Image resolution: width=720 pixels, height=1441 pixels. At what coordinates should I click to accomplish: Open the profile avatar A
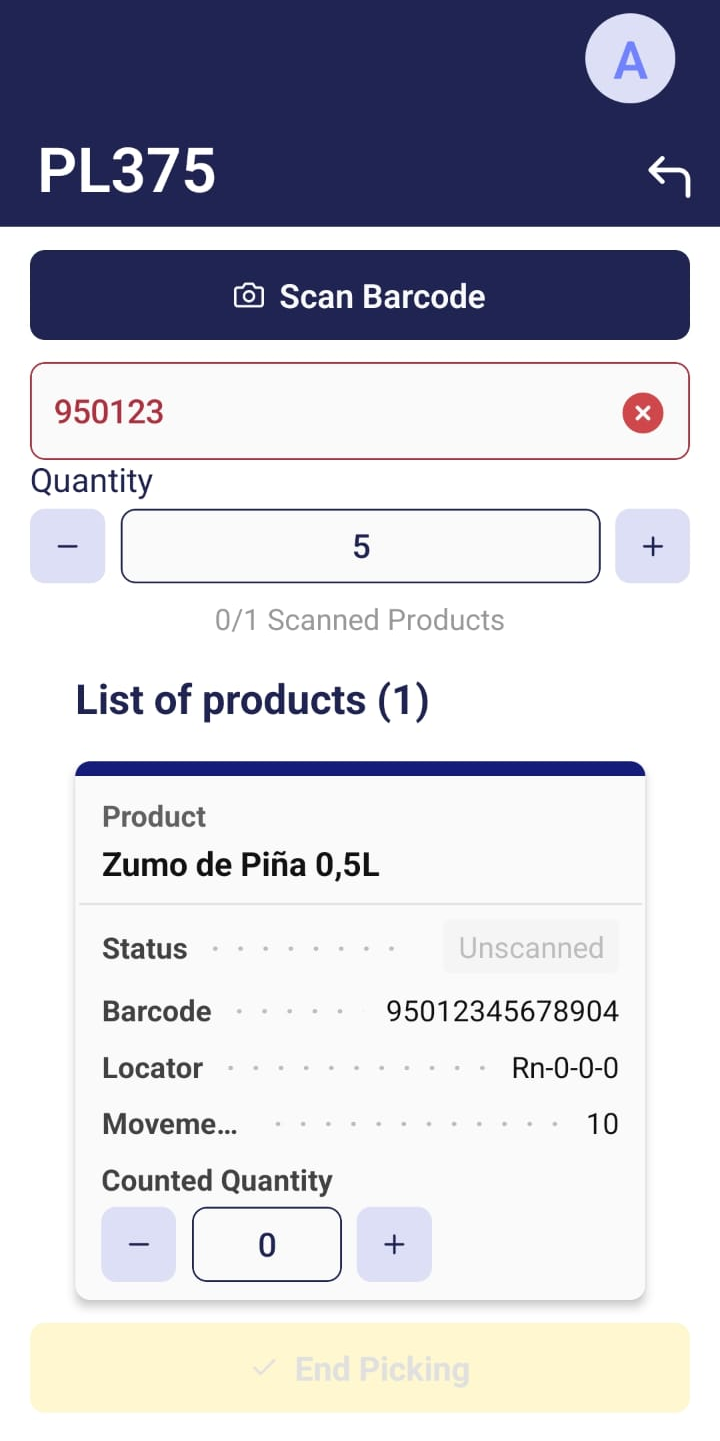pos(630,58)
